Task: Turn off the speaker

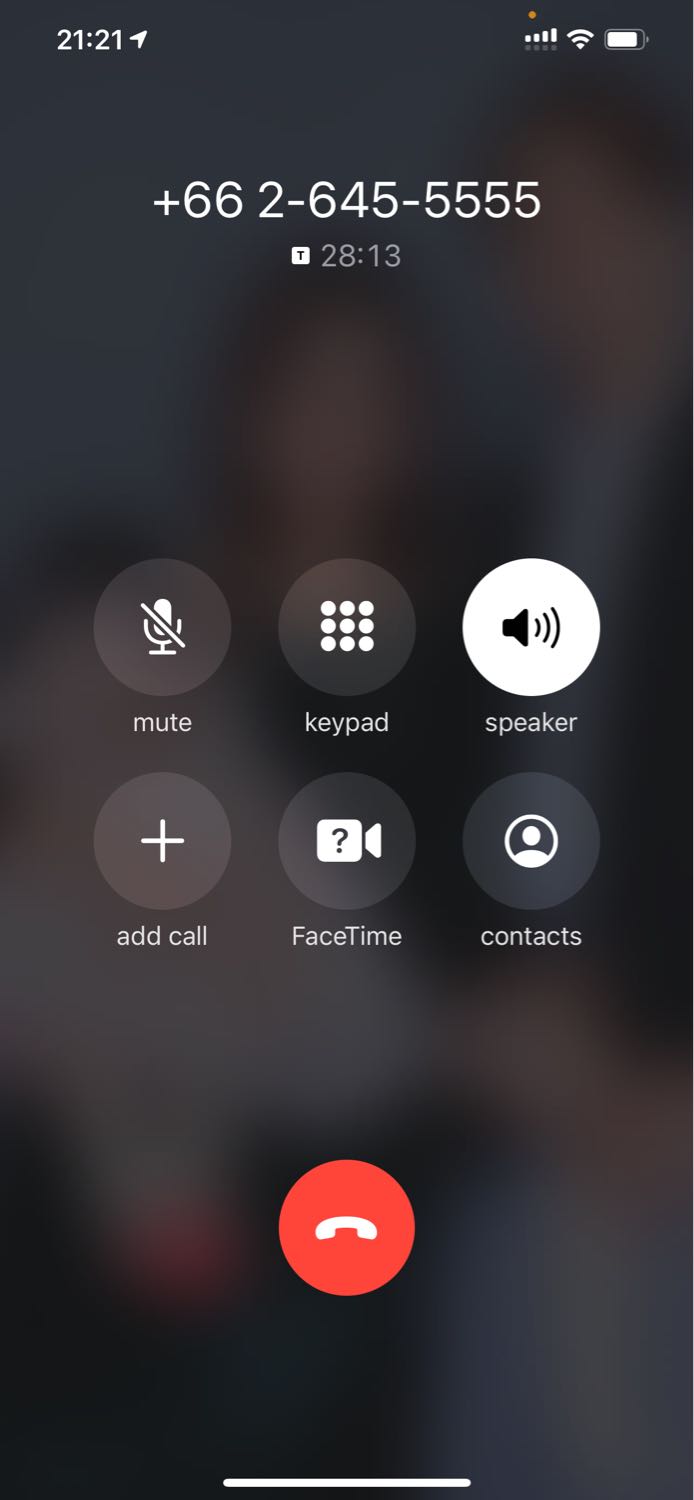Action: click(531, 627)
